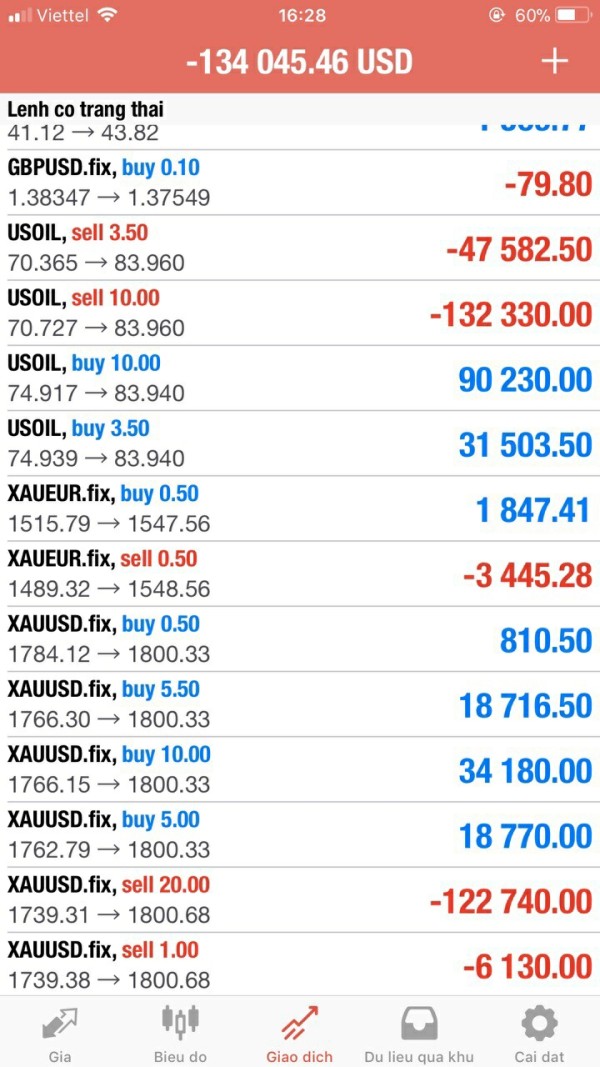Viewport: 600px width, 1067px height.
Task: Expand the USOIL sell 3.50 position
Action: [300, 248]
